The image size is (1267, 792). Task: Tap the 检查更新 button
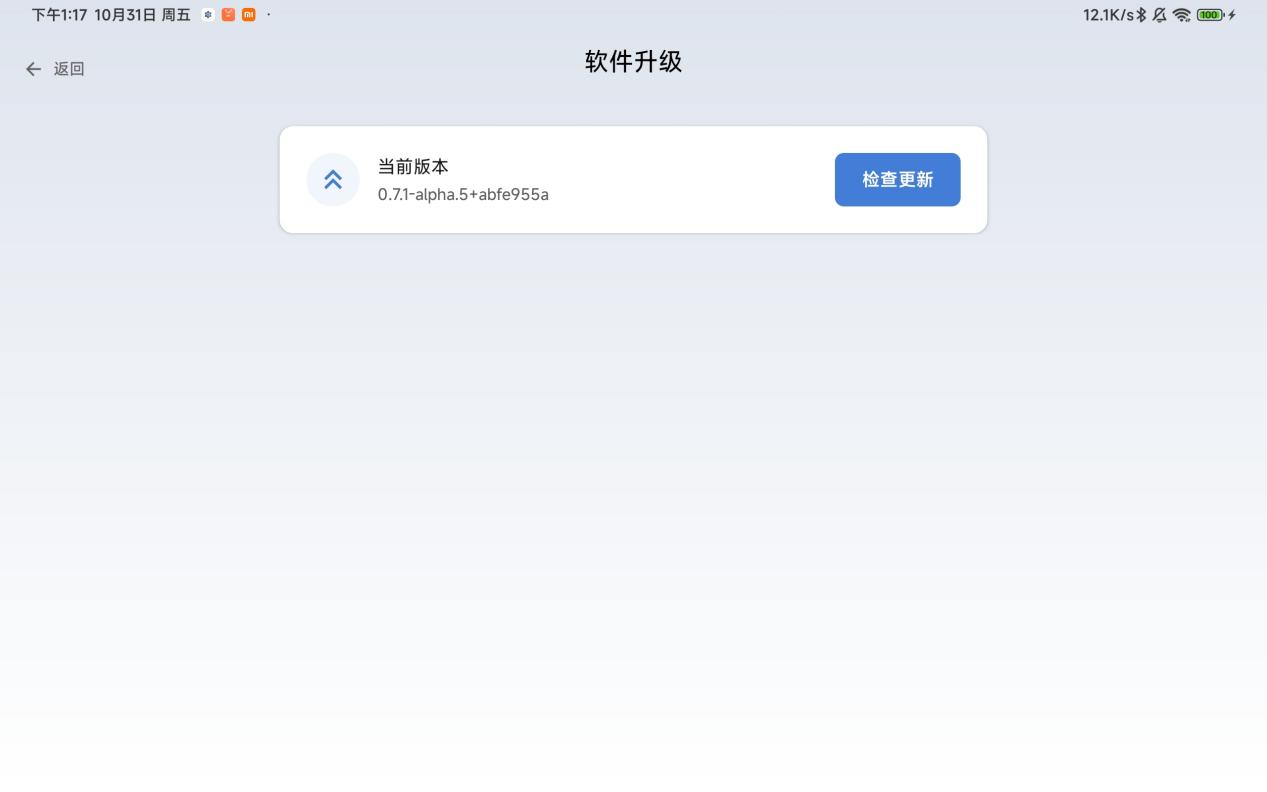click(x=897, y=180)
